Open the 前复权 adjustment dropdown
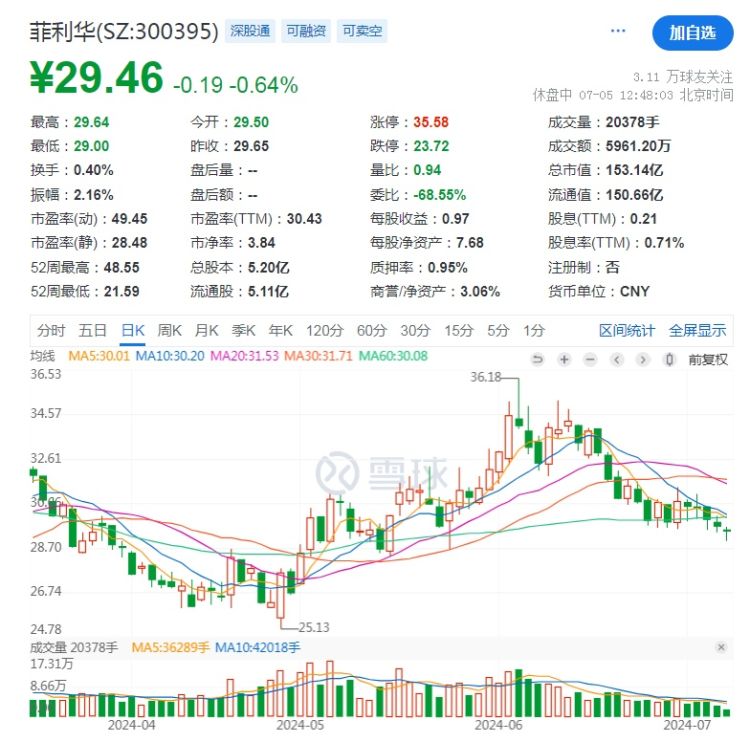This screenshot has height=742, width=750. tap(707, 359)
